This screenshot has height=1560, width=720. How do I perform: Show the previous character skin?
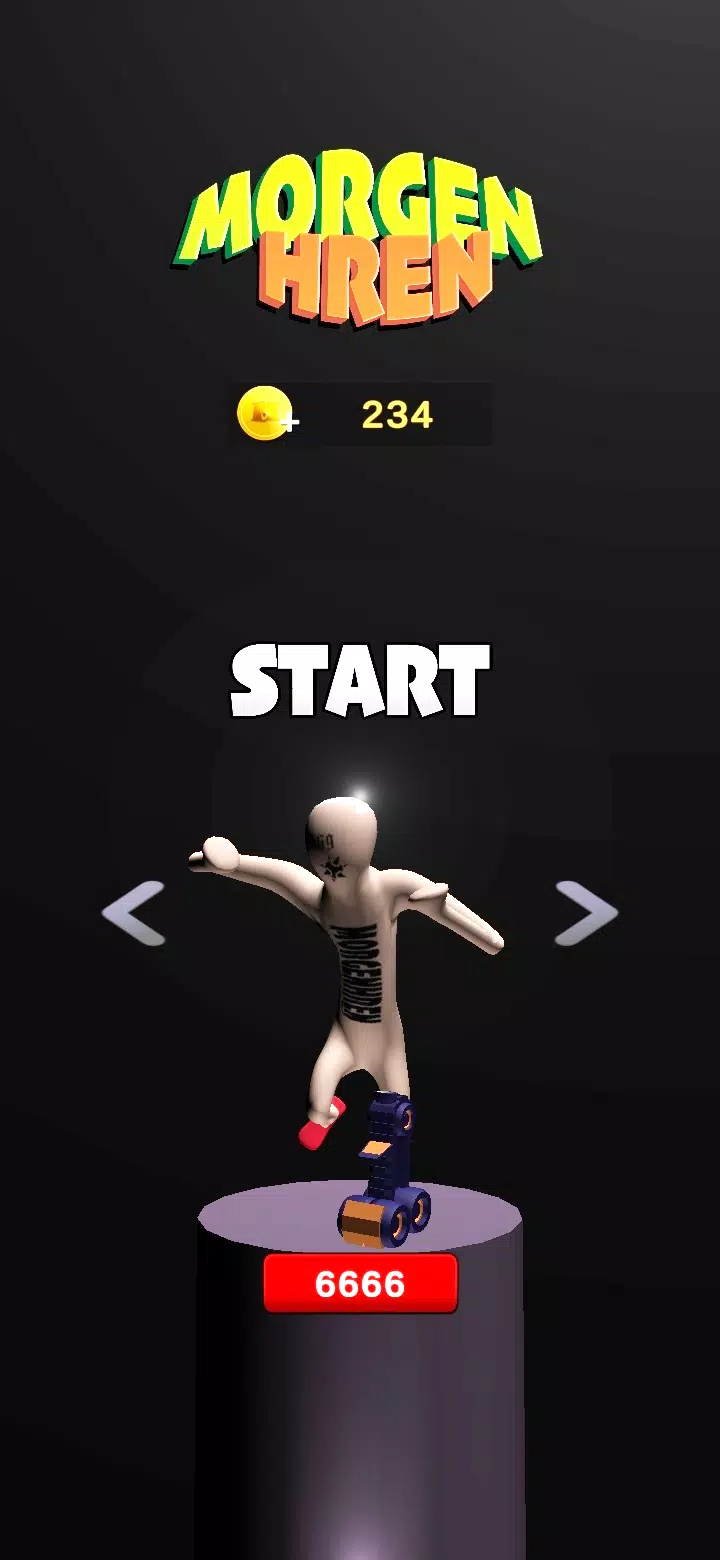pos(134,913)
